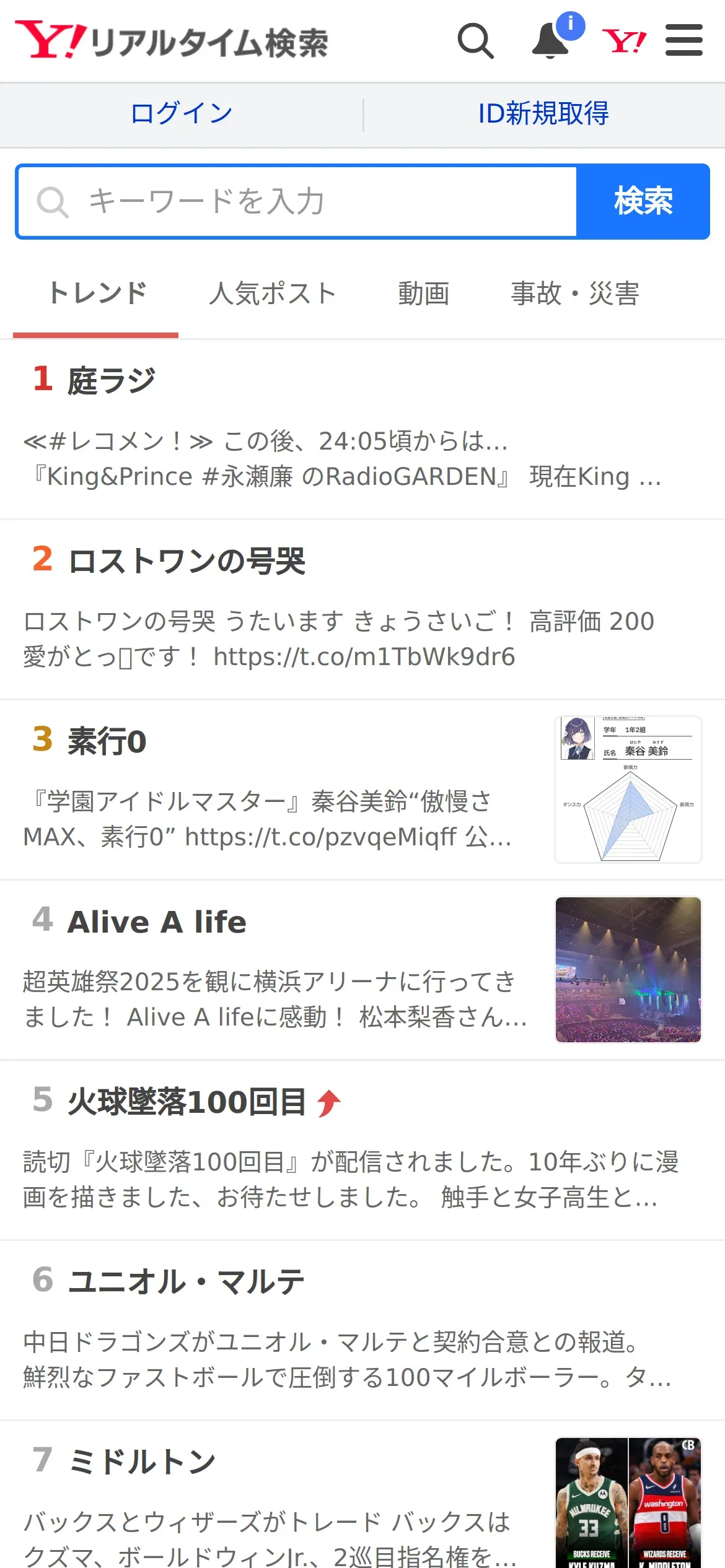725x1568 pixels.
Task: Open trend ロストワンの号哭
Action: 362,610
